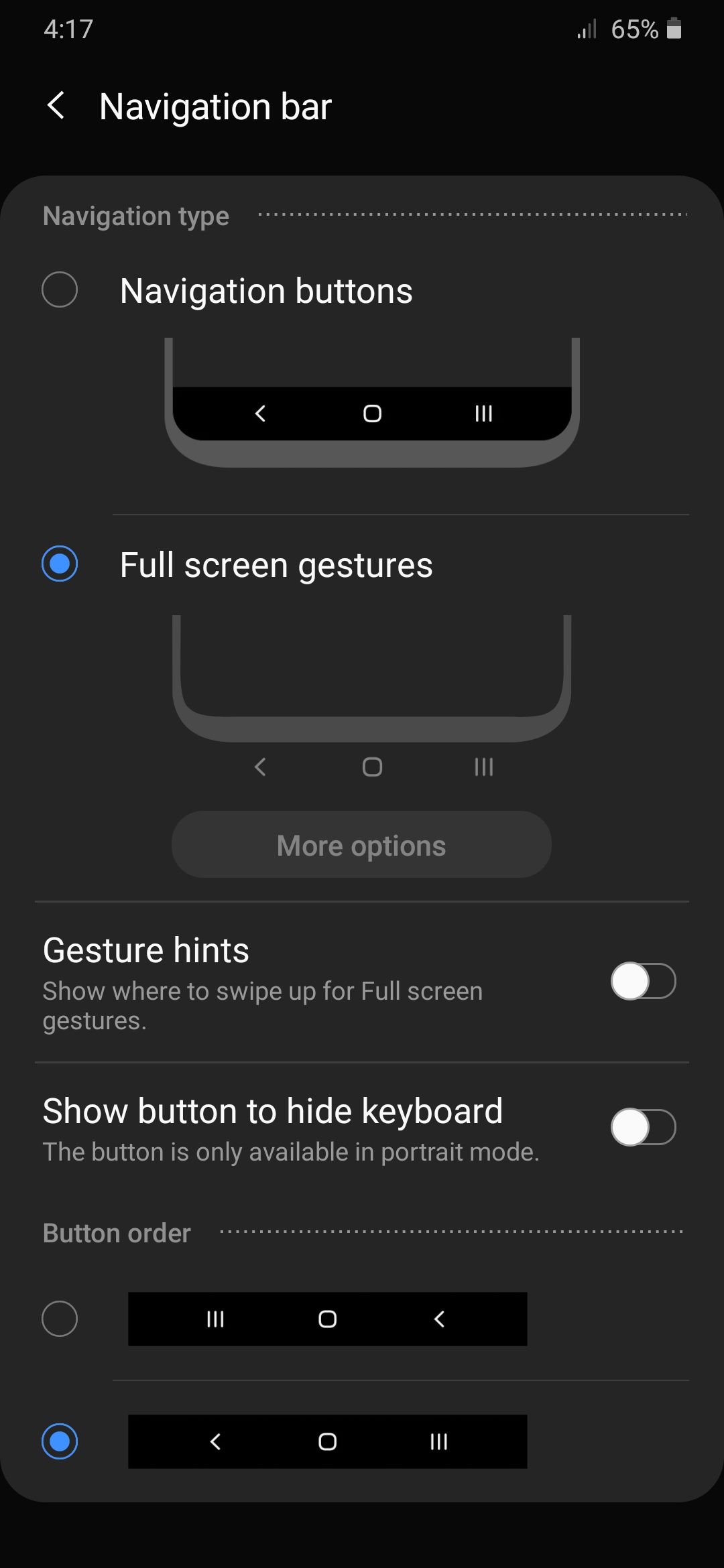Turn on Show button to hide keyboard
The height and width of the screenshot is (1568, 724).
[x=642, y=1127]
